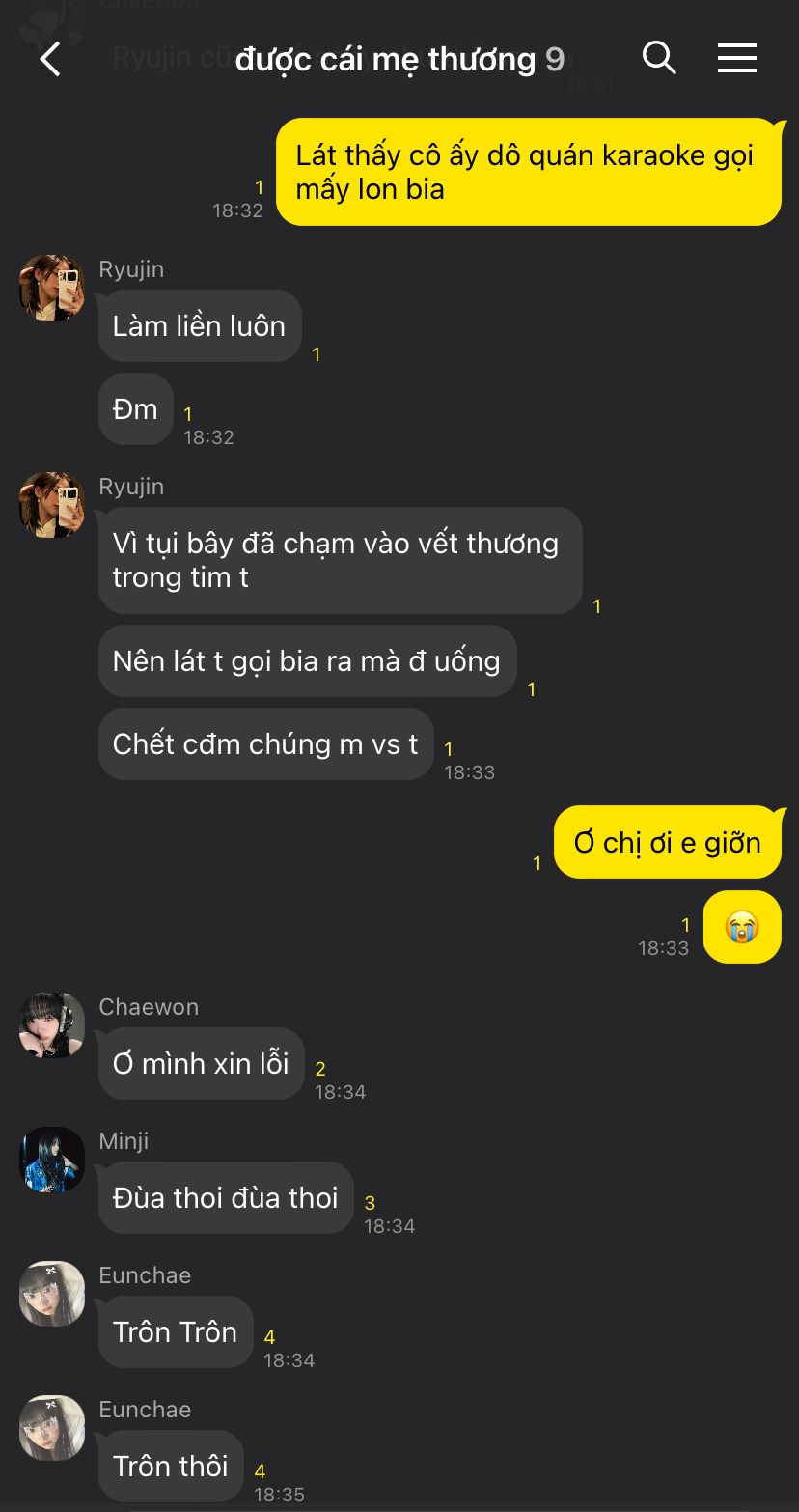Image resolution: width=799 pixels, height=1512 pixels.
Task: Open search in this chat
Action: click(x=659, y=58)
